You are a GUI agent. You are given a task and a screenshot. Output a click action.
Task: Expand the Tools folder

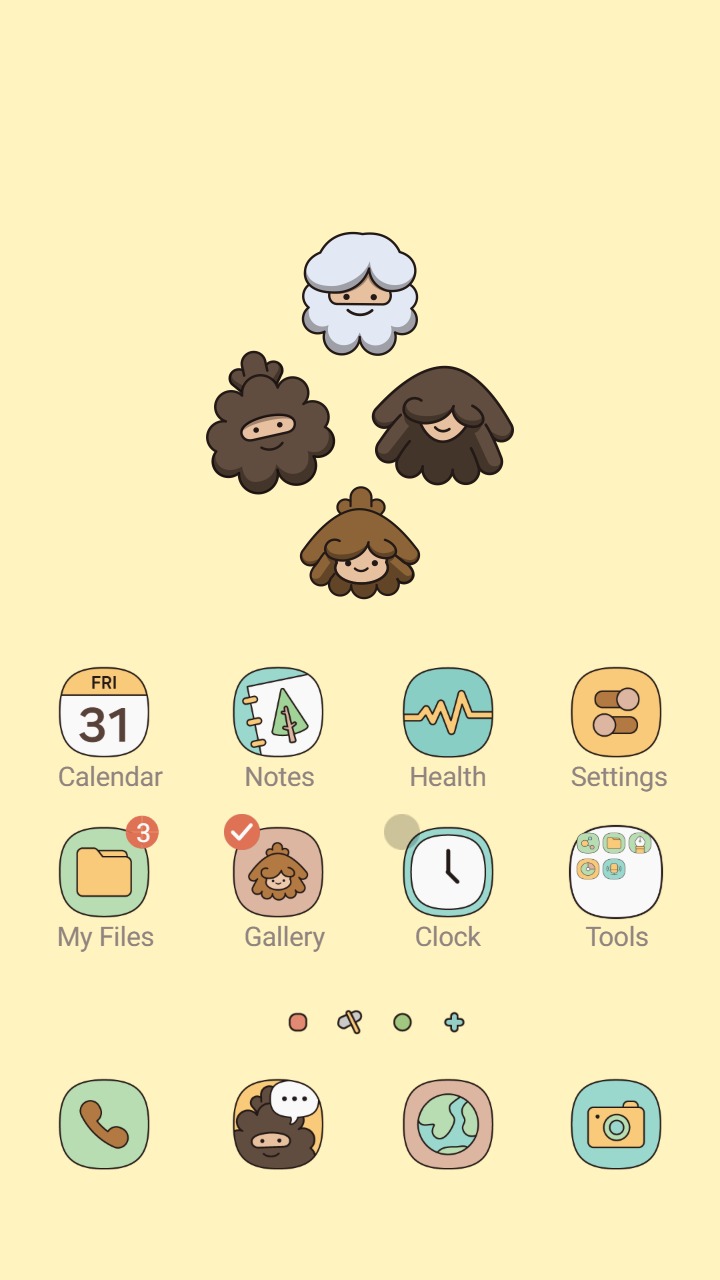coord(616,872)
